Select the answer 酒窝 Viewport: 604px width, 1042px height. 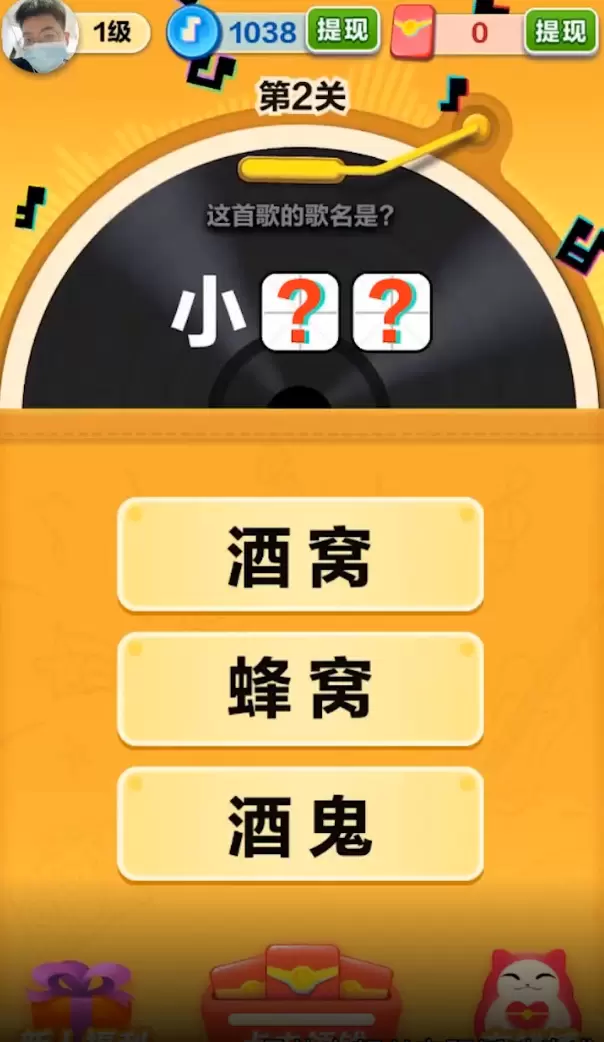pos(300,554)
